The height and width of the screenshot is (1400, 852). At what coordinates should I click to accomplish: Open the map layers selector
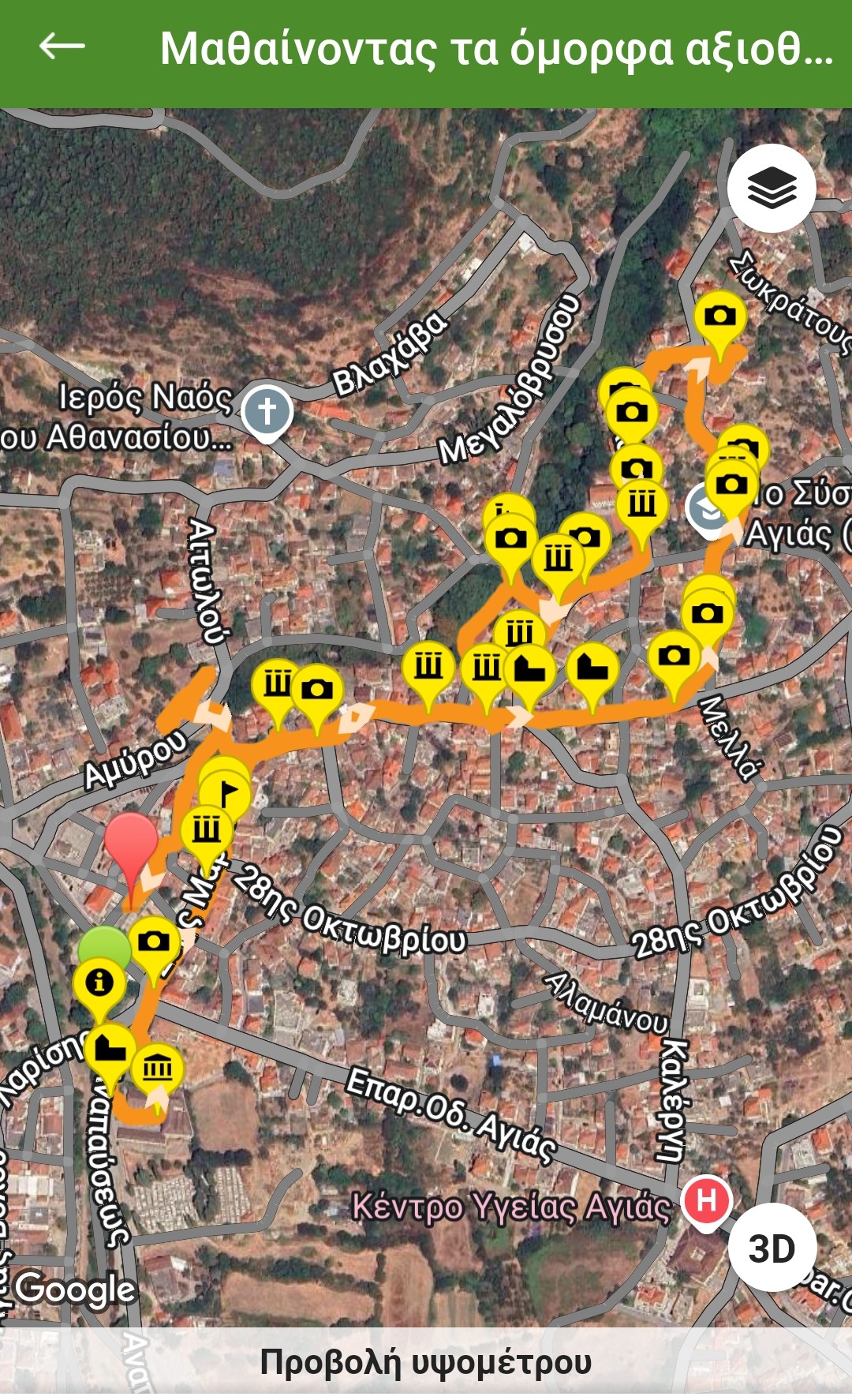click(772, 189)
